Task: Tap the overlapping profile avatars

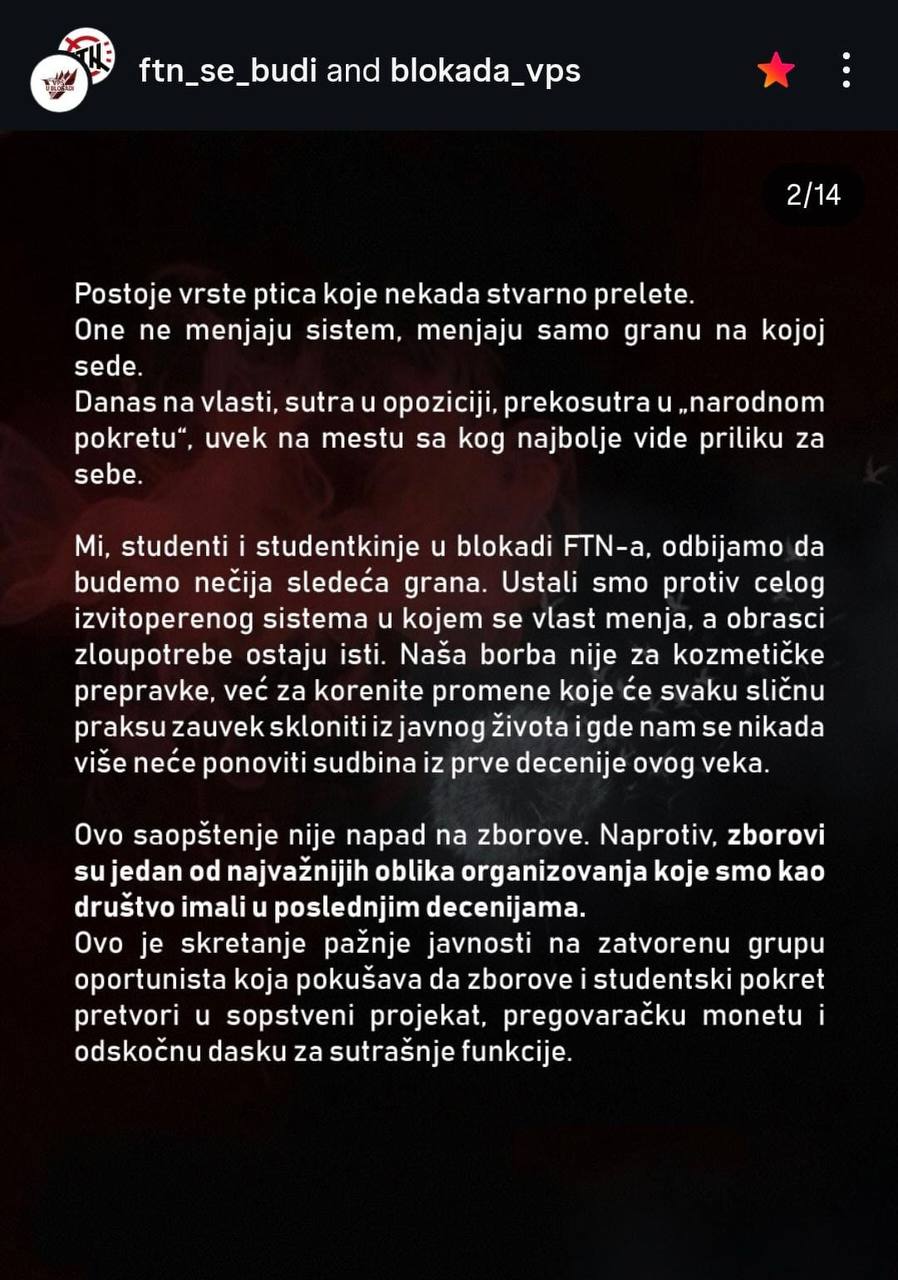Action: tap(72, 68)
